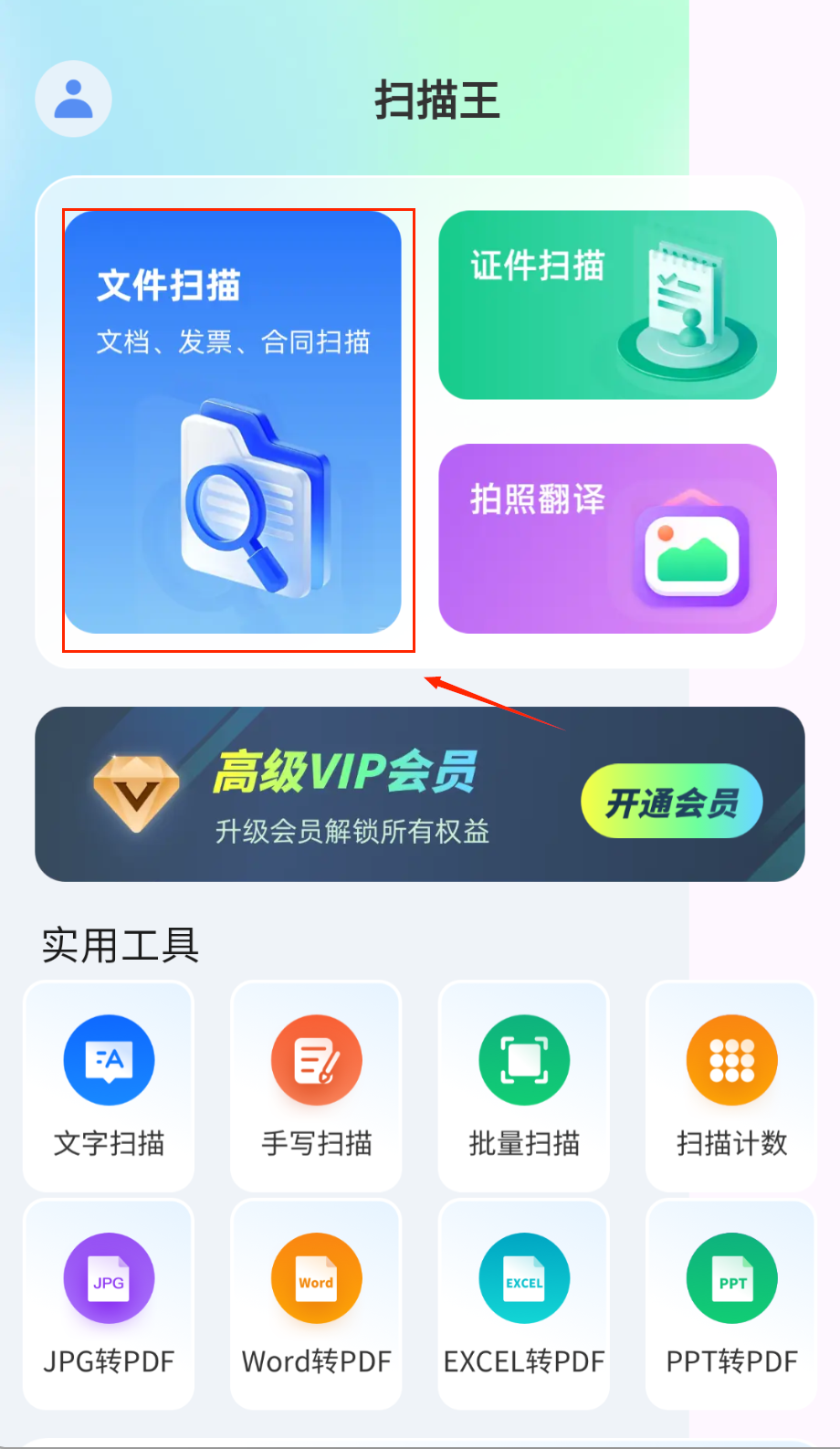Open the Word转PDF converter
The height and width of the screenshot is (1449, 840).
click(316, 1304)
